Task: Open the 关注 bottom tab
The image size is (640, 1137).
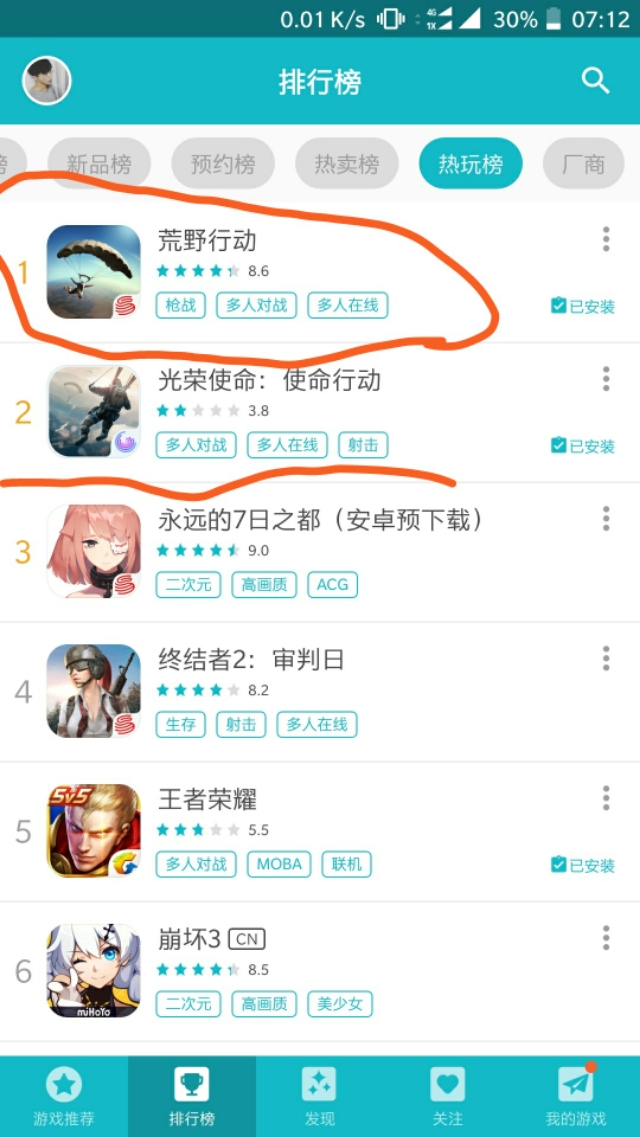Action: pyautogui.click(x=447, y=1096)
